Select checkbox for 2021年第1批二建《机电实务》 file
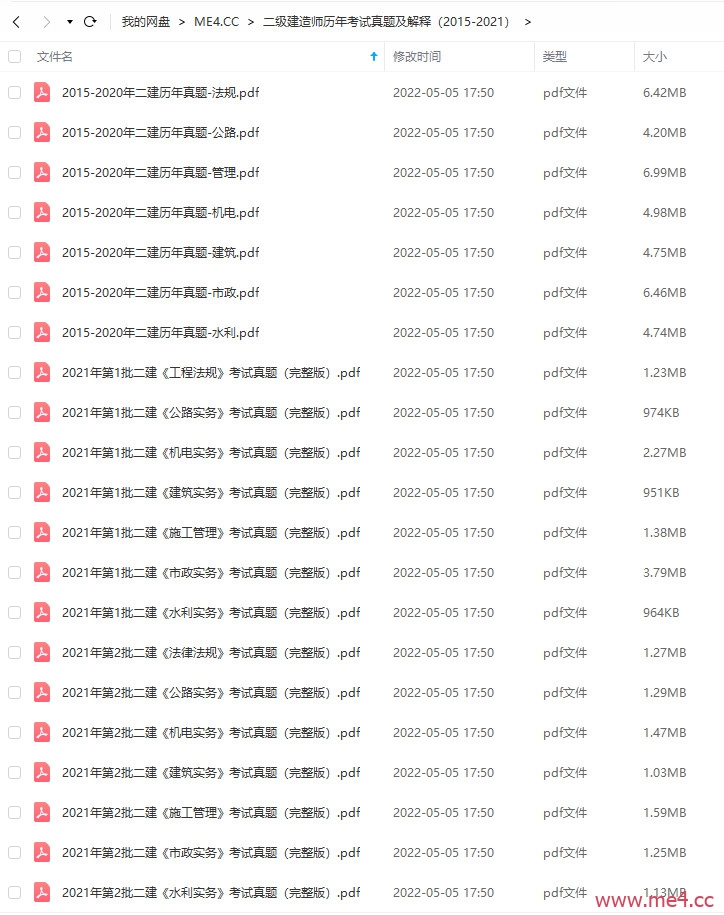 point(14,452)
